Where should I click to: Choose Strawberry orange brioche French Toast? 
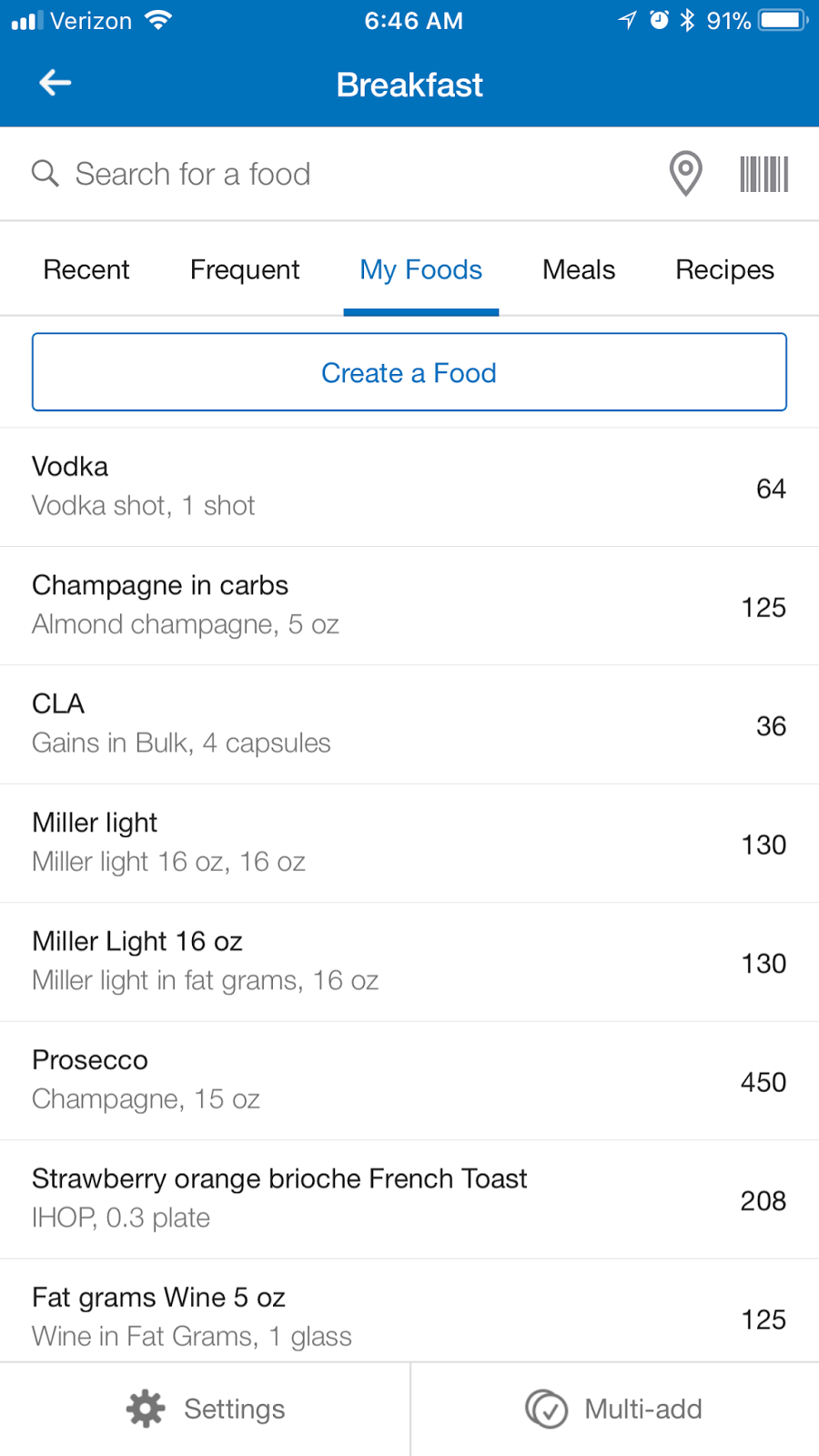(409, 1199)
